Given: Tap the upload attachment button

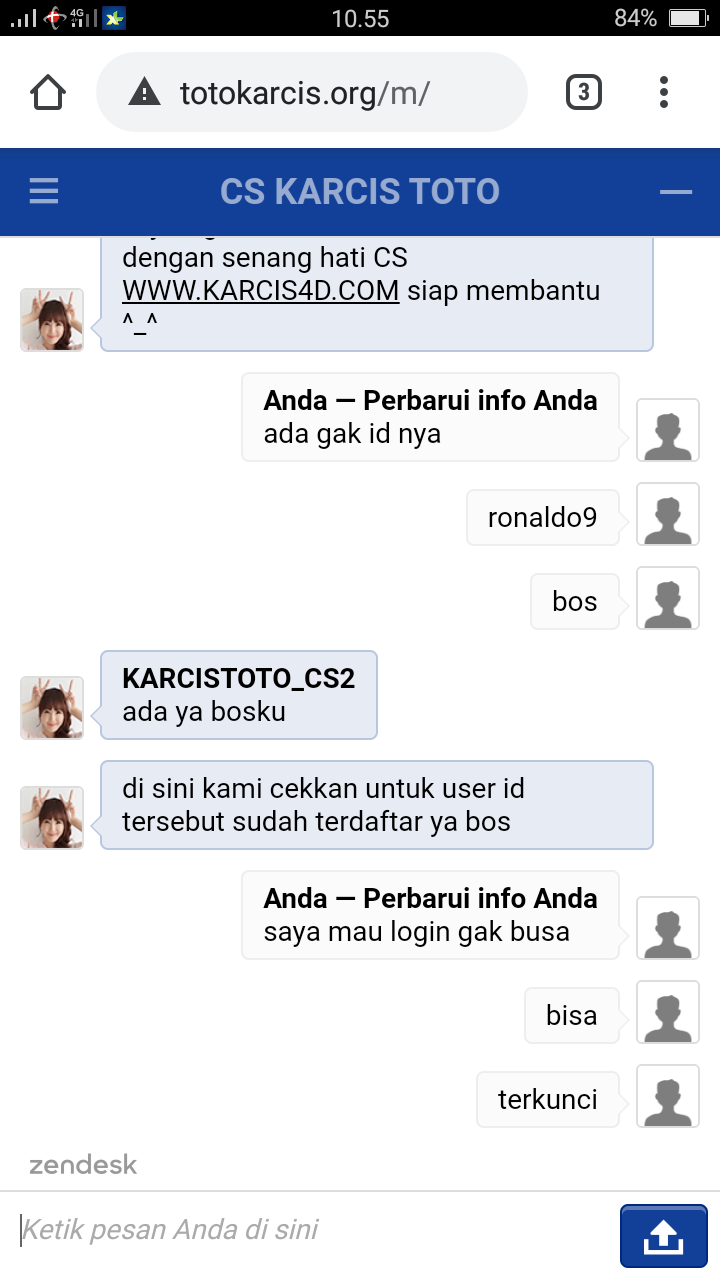Looking at the screenshot, I should 663,1236.
